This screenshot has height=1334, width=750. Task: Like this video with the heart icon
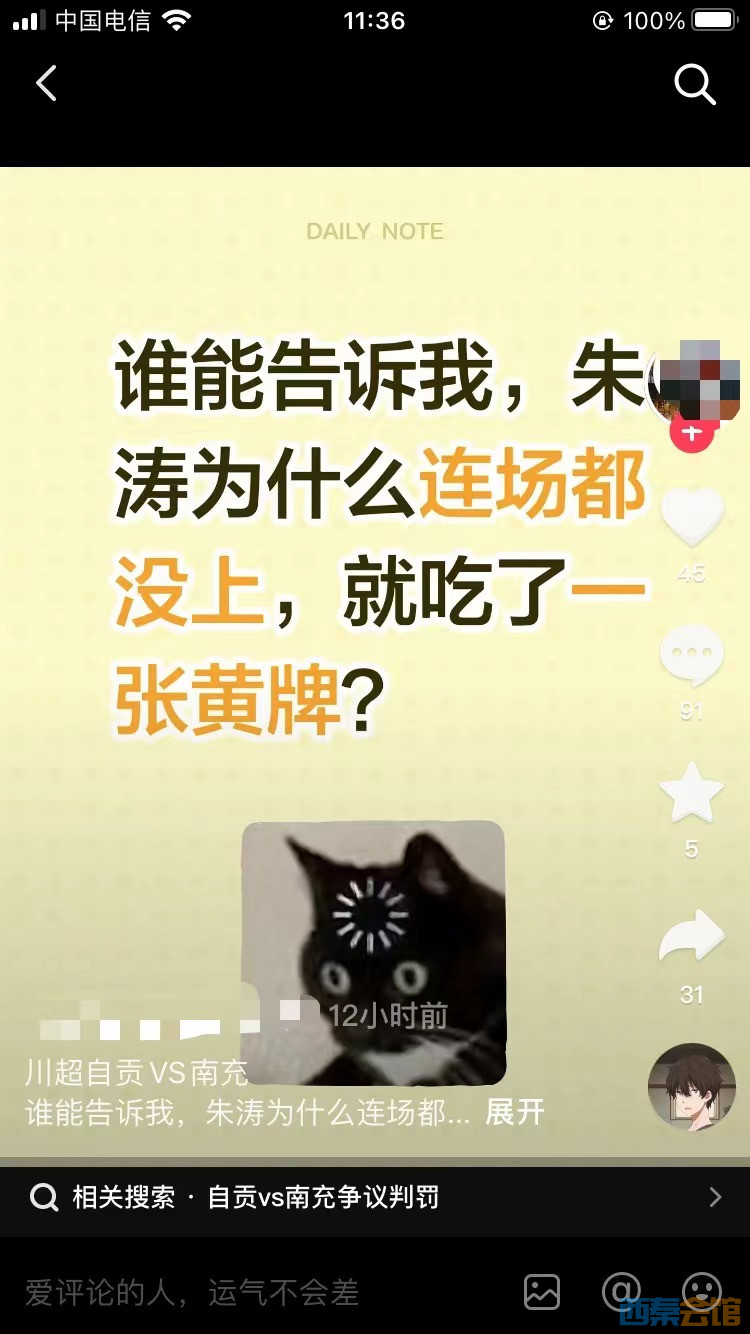[691, 518]
